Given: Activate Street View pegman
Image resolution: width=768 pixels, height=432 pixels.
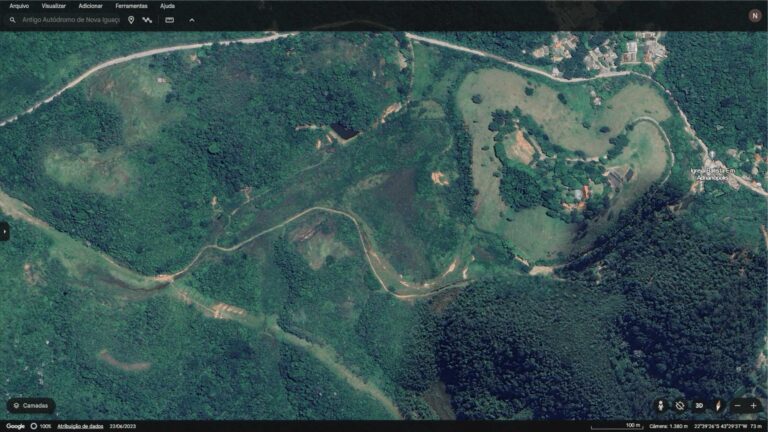Looking at the screenshot, I should [660, 405].
